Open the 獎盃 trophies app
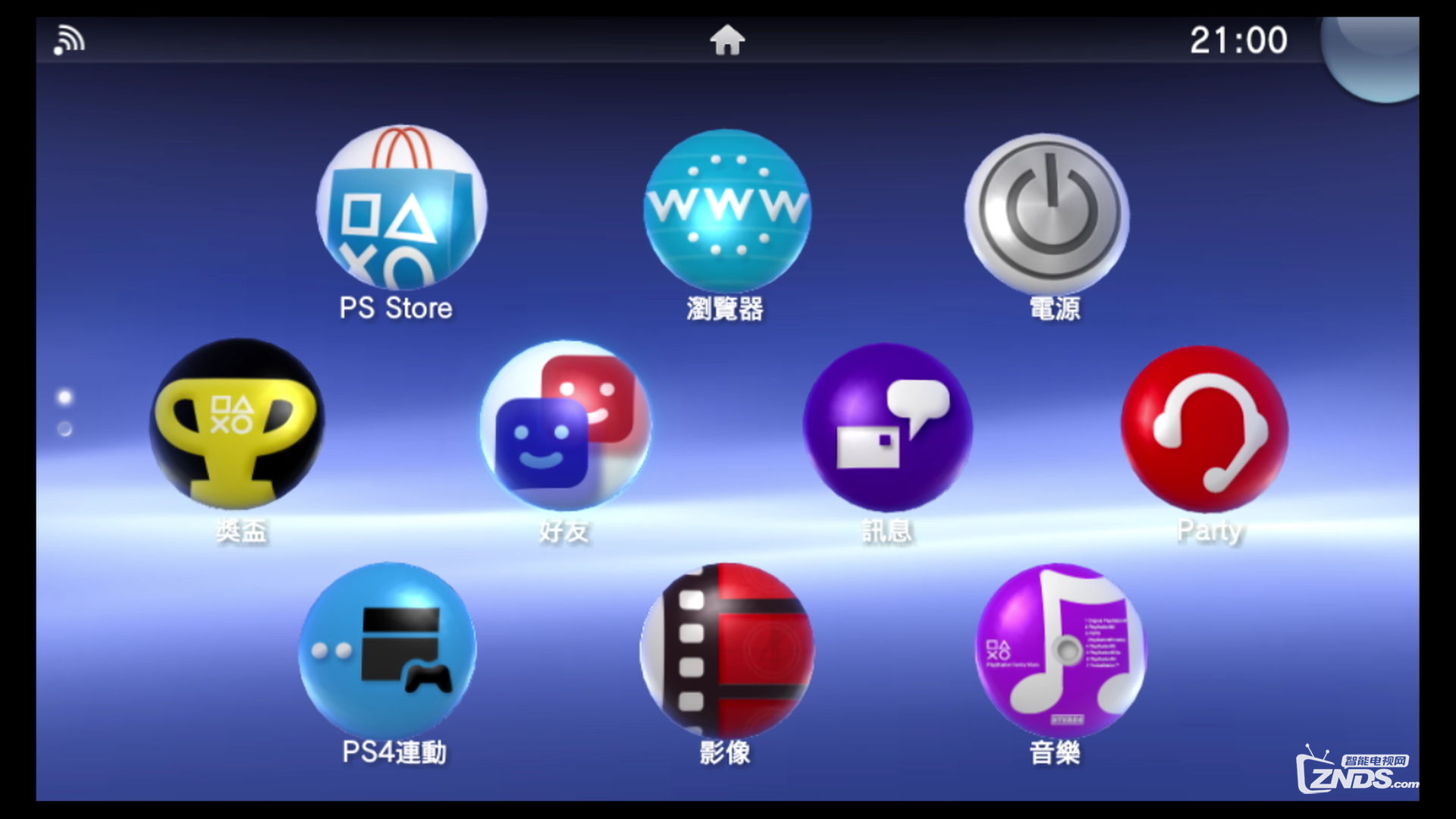Image resolution: width=1456 pixels, height=819 pixels. [237, 424]
